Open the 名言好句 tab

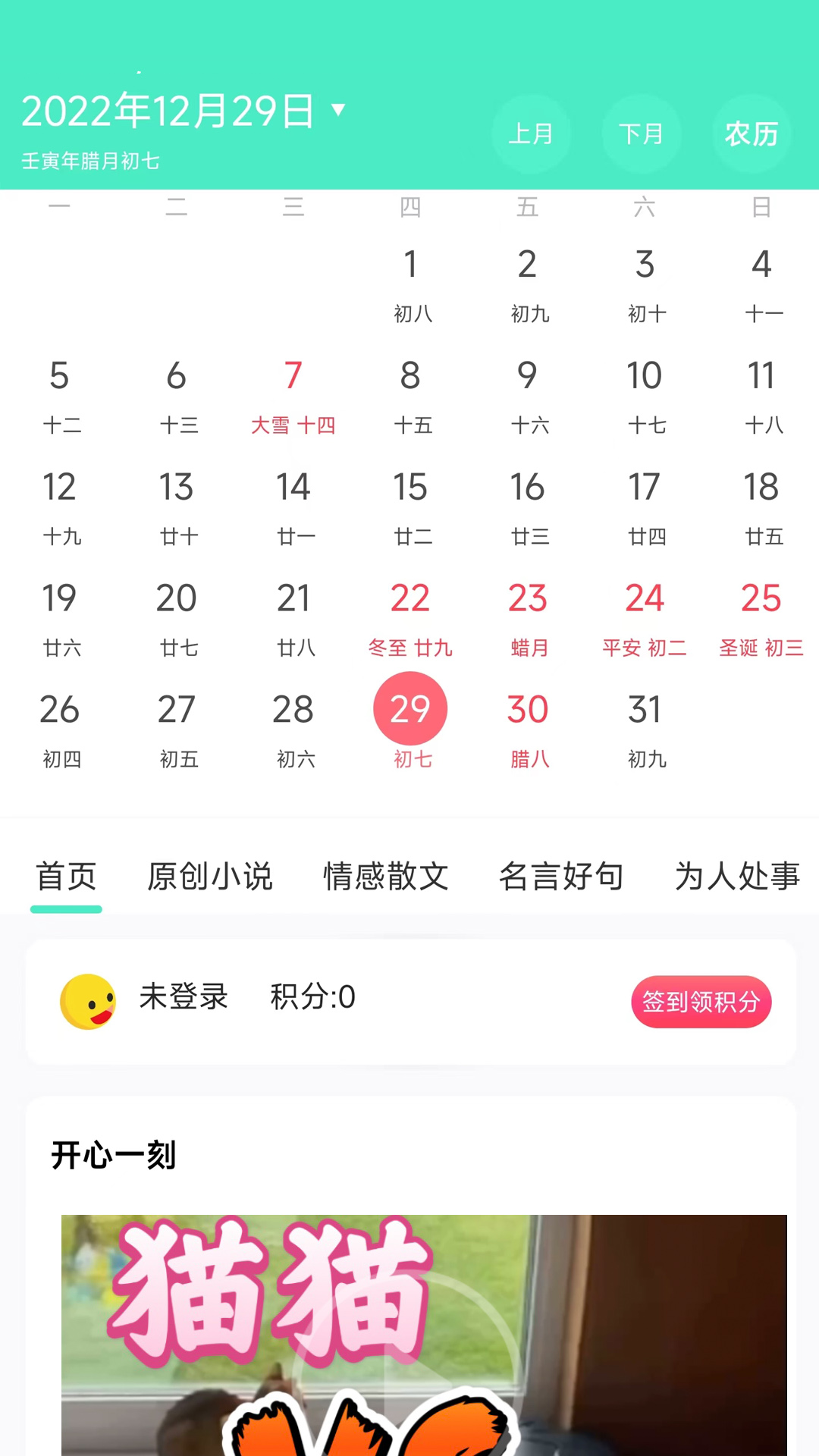pyautogui.click(x=561, y=877)
